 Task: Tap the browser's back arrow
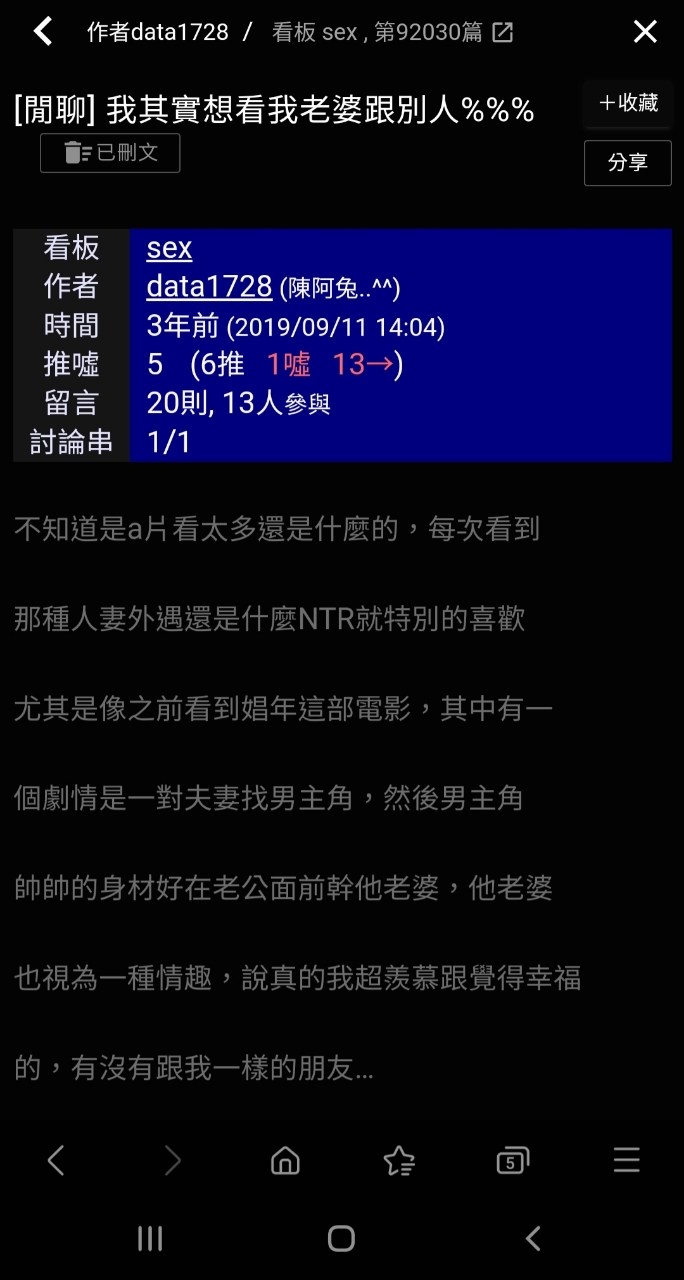[56, 1160]
